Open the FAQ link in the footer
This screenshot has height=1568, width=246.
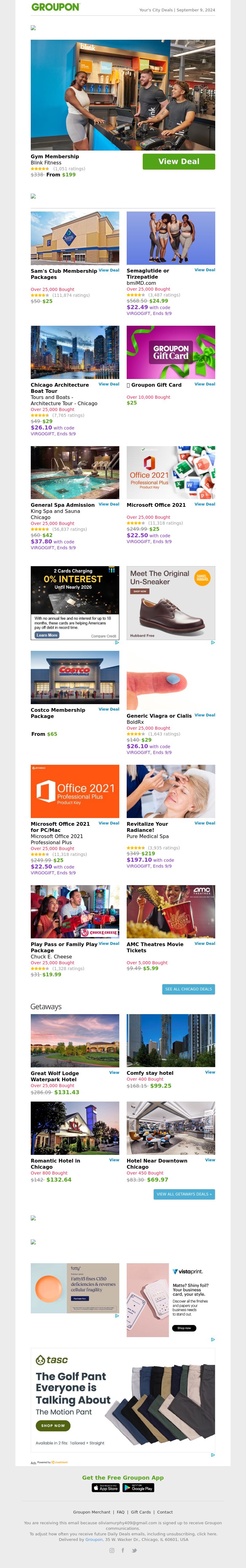click(x=120, y=1512)
